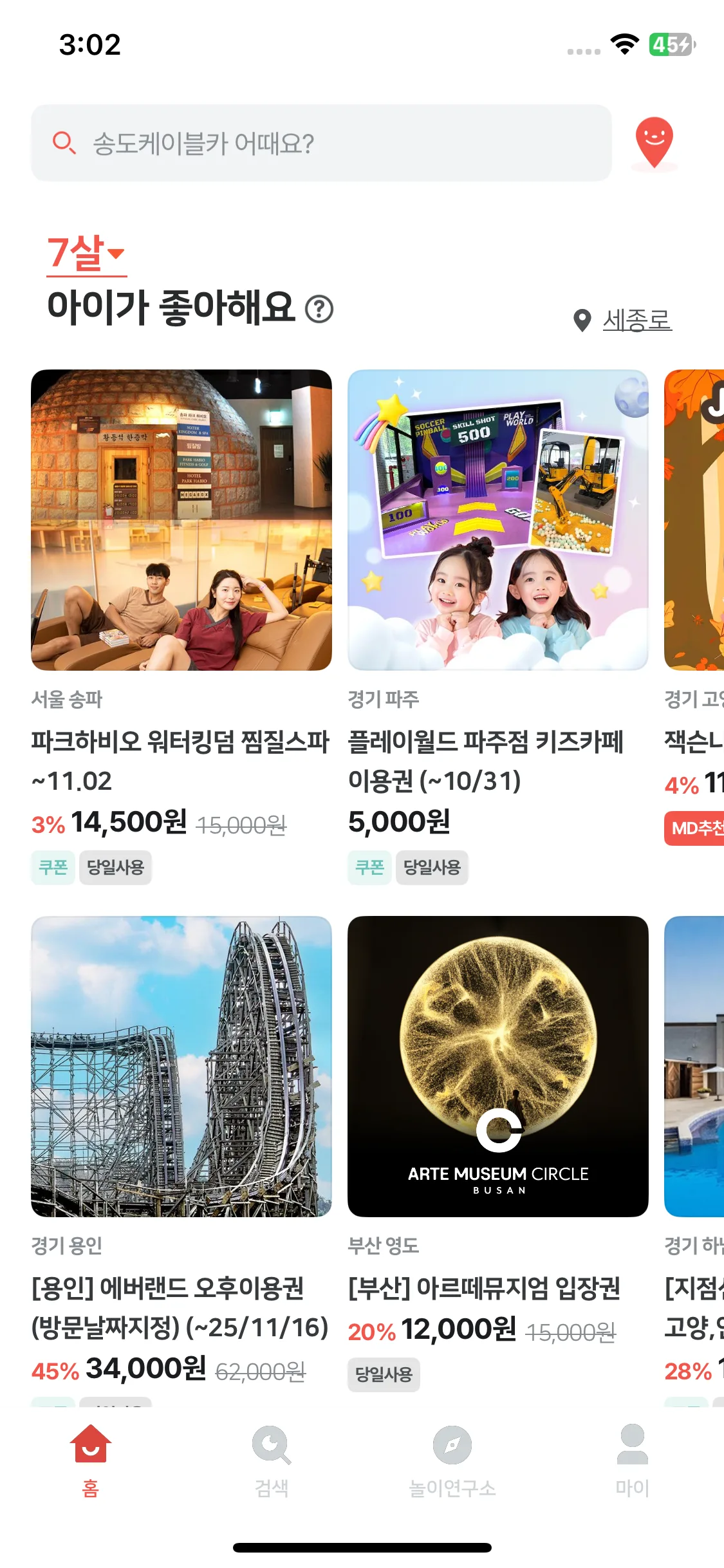724x1568 pixels.
Task: Switch to the 놀이연구소 tab
Action: tap(452, 1461)
